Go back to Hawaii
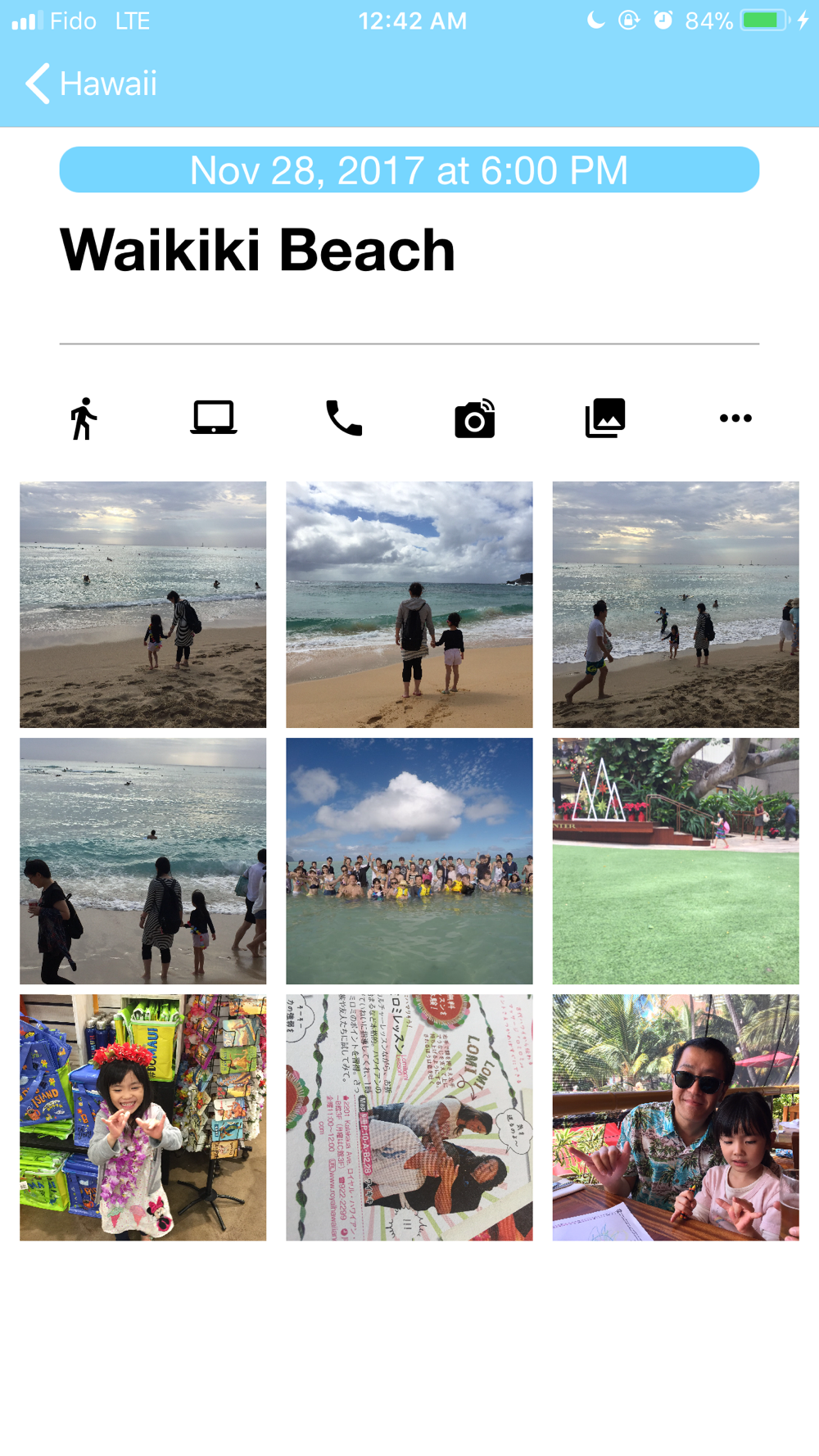 coord(90,84)
